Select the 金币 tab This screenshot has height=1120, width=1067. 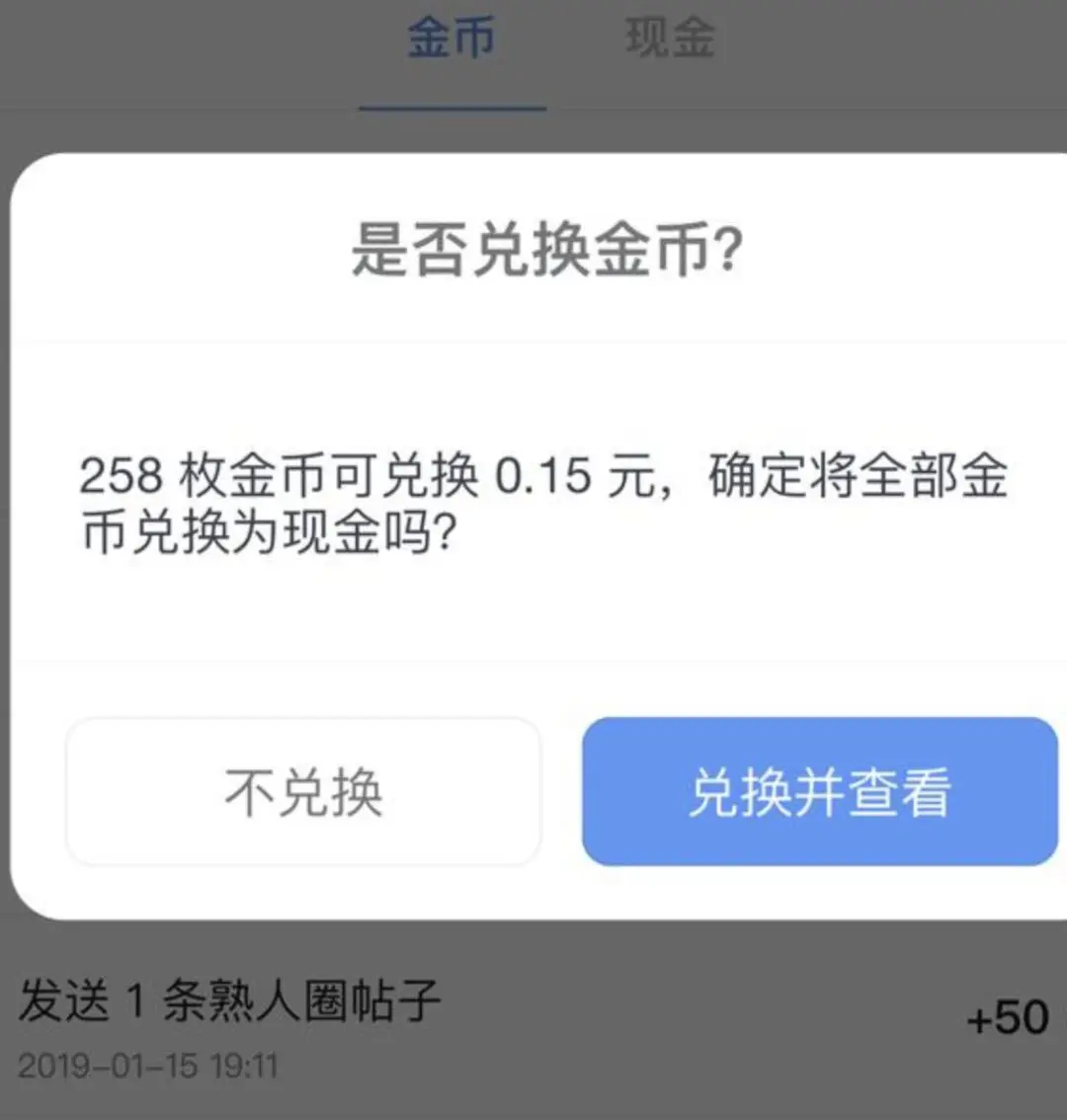(451, 40)
